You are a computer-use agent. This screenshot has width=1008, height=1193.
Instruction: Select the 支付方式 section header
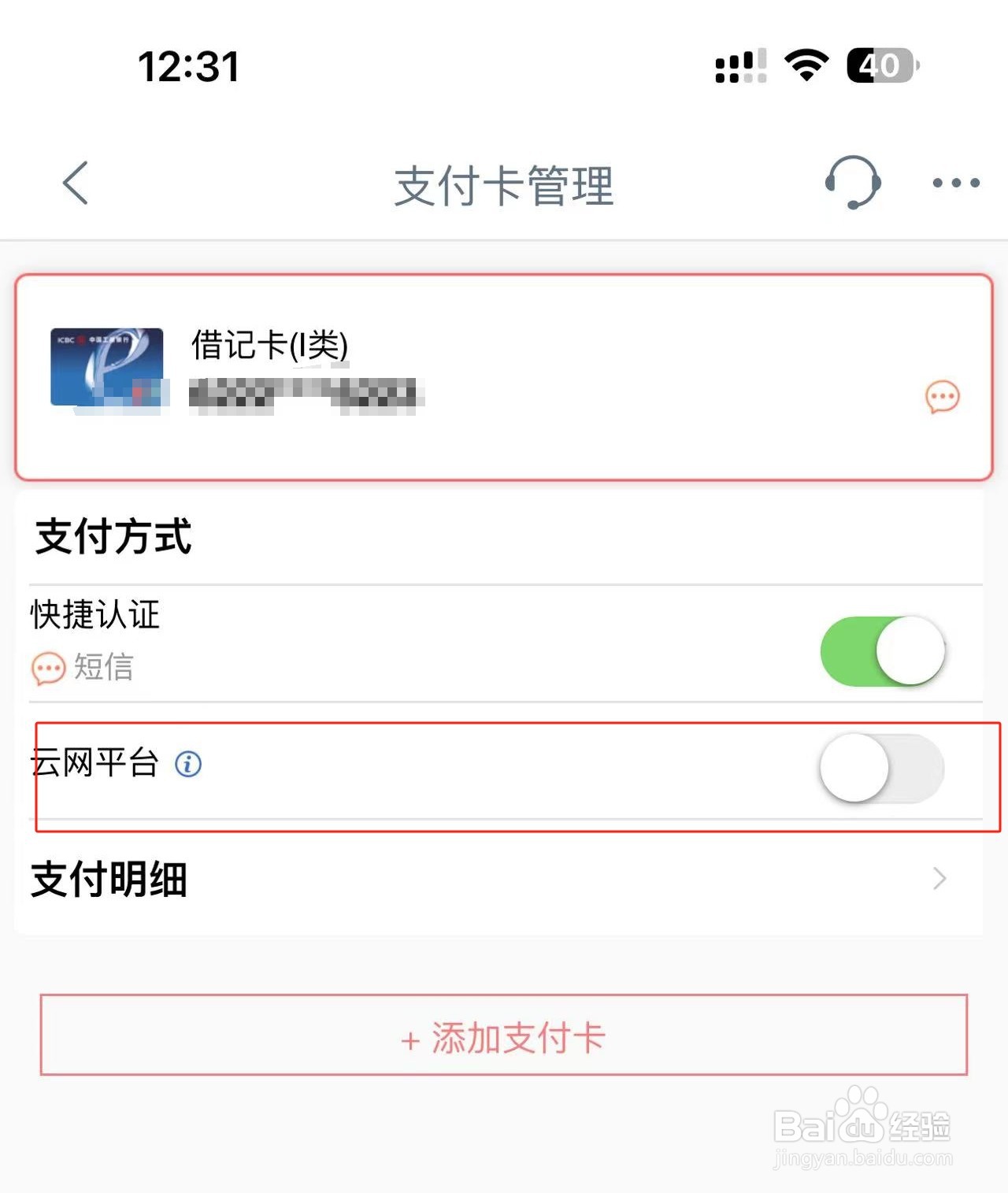(111, 537)
